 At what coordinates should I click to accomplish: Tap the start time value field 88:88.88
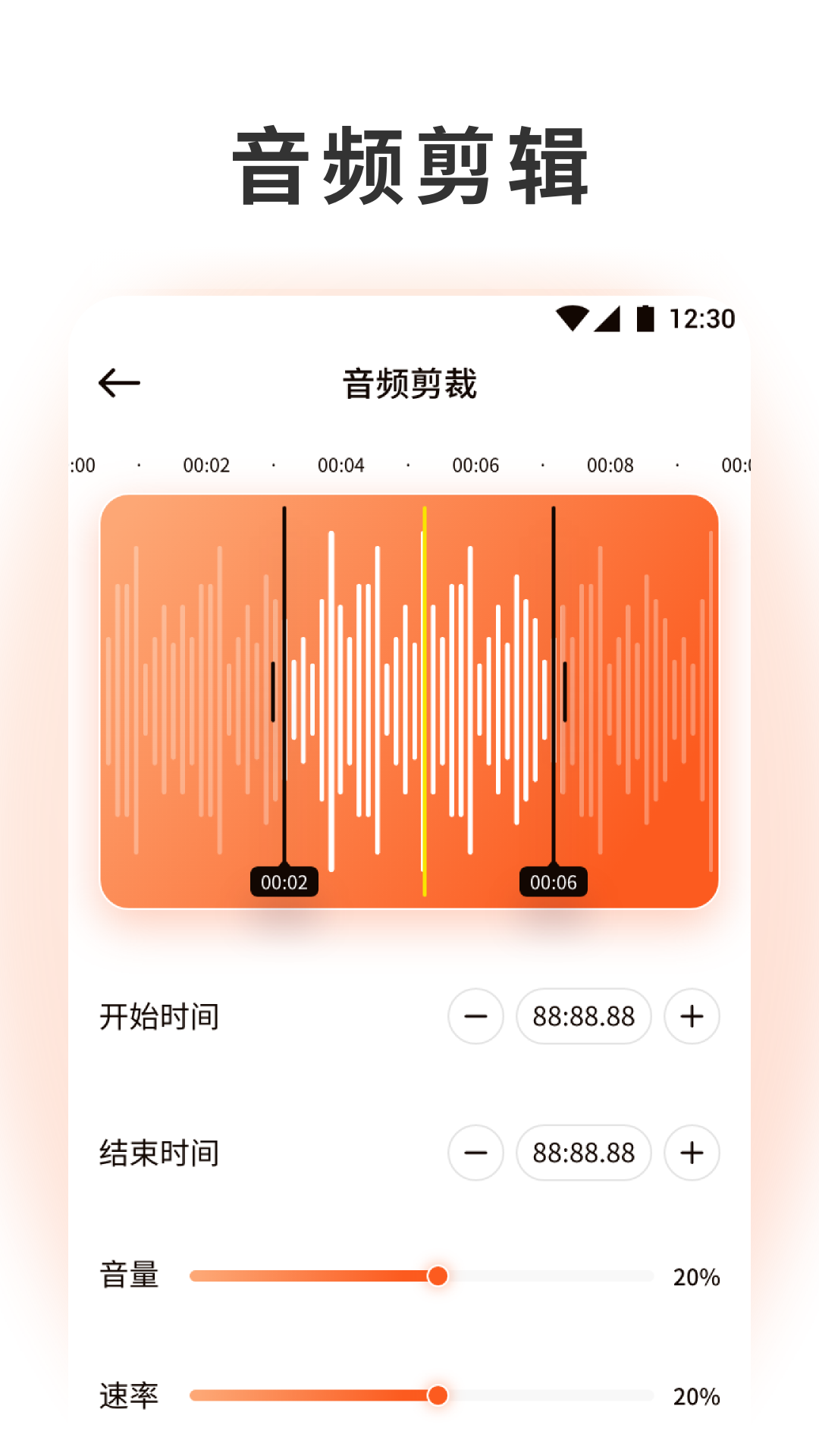coord(583,1016)
